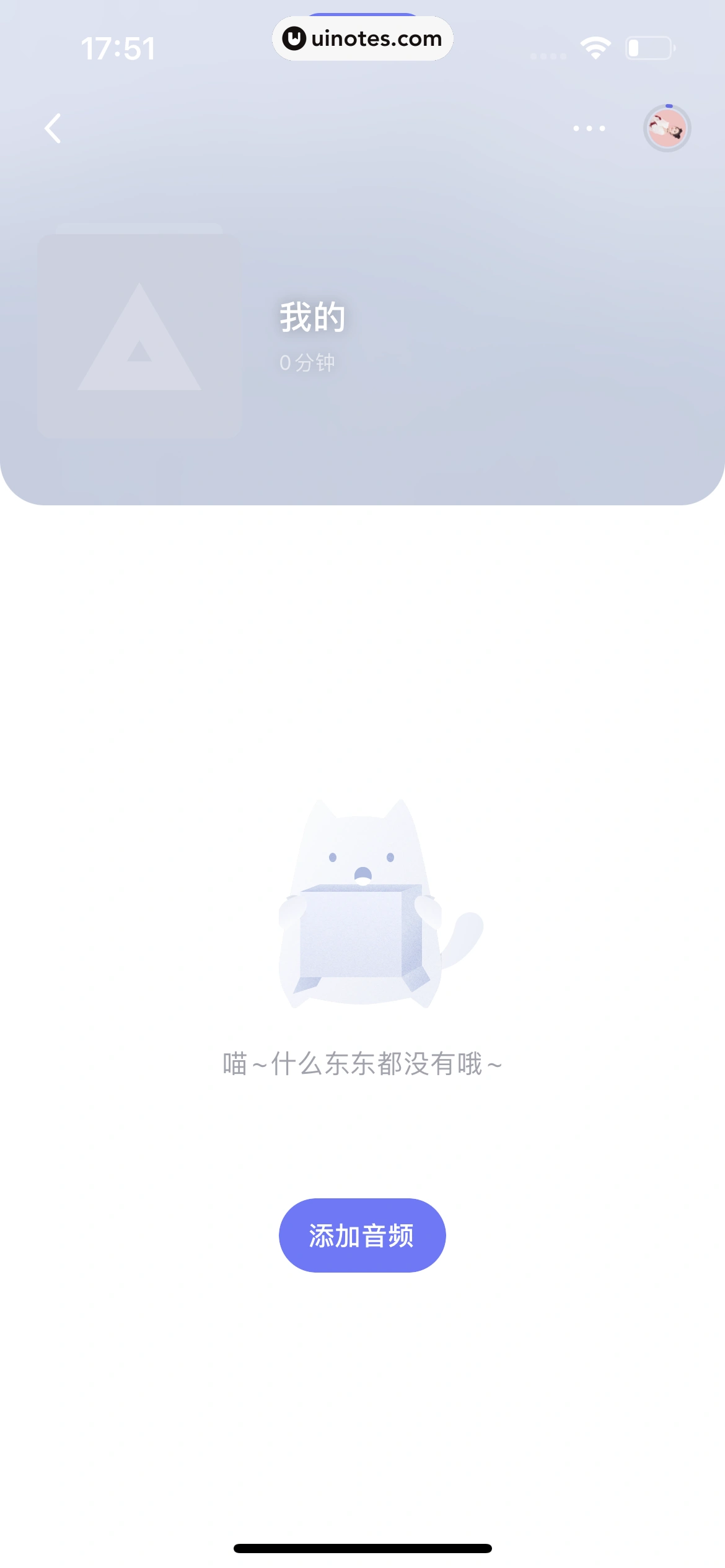The height and width of the screenshot is (1568, 725).
Task: Tap the circular profile avatar
Action: pyautogui.click(x=666, y=128)
